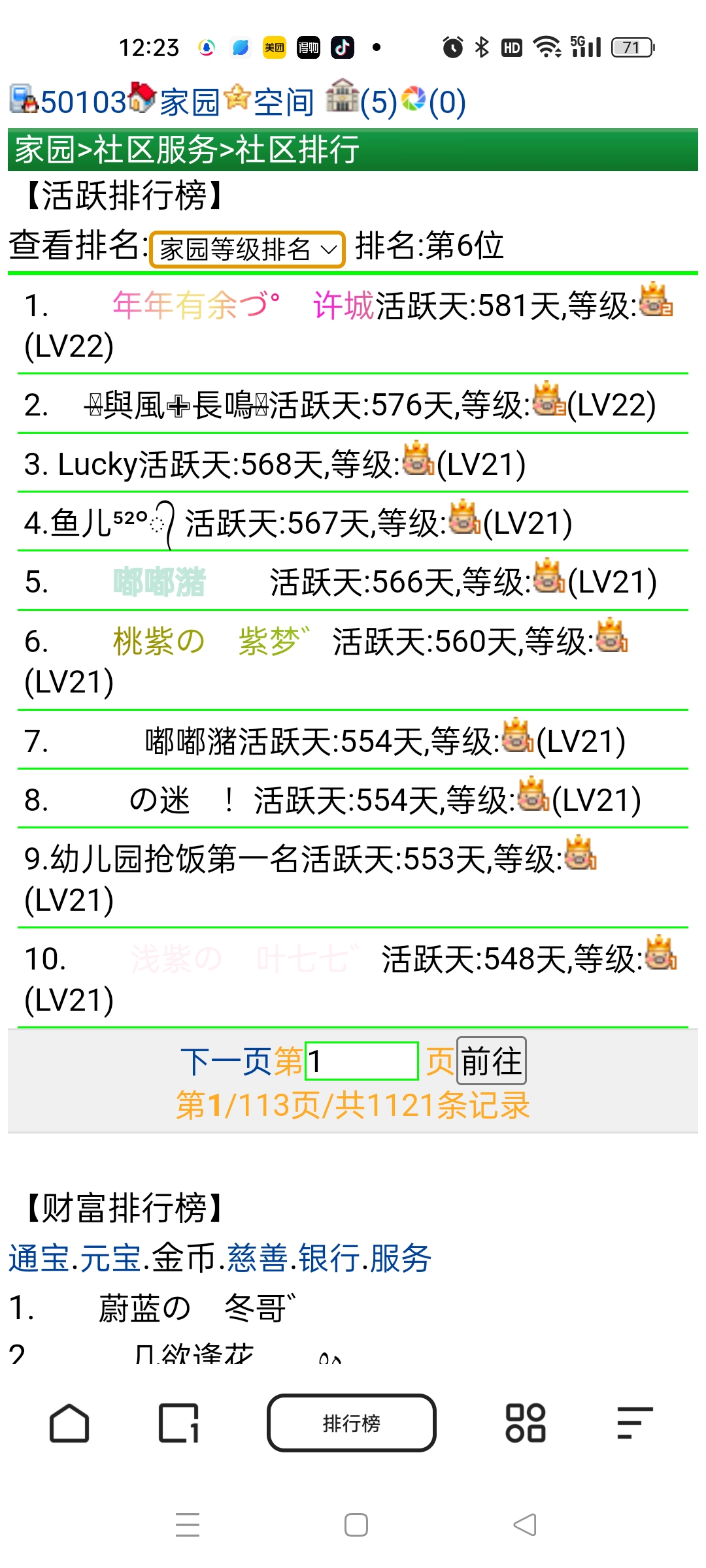Tap the system back button
Viewport: 706px width, 1568px height.
(x=524, y=1525)
